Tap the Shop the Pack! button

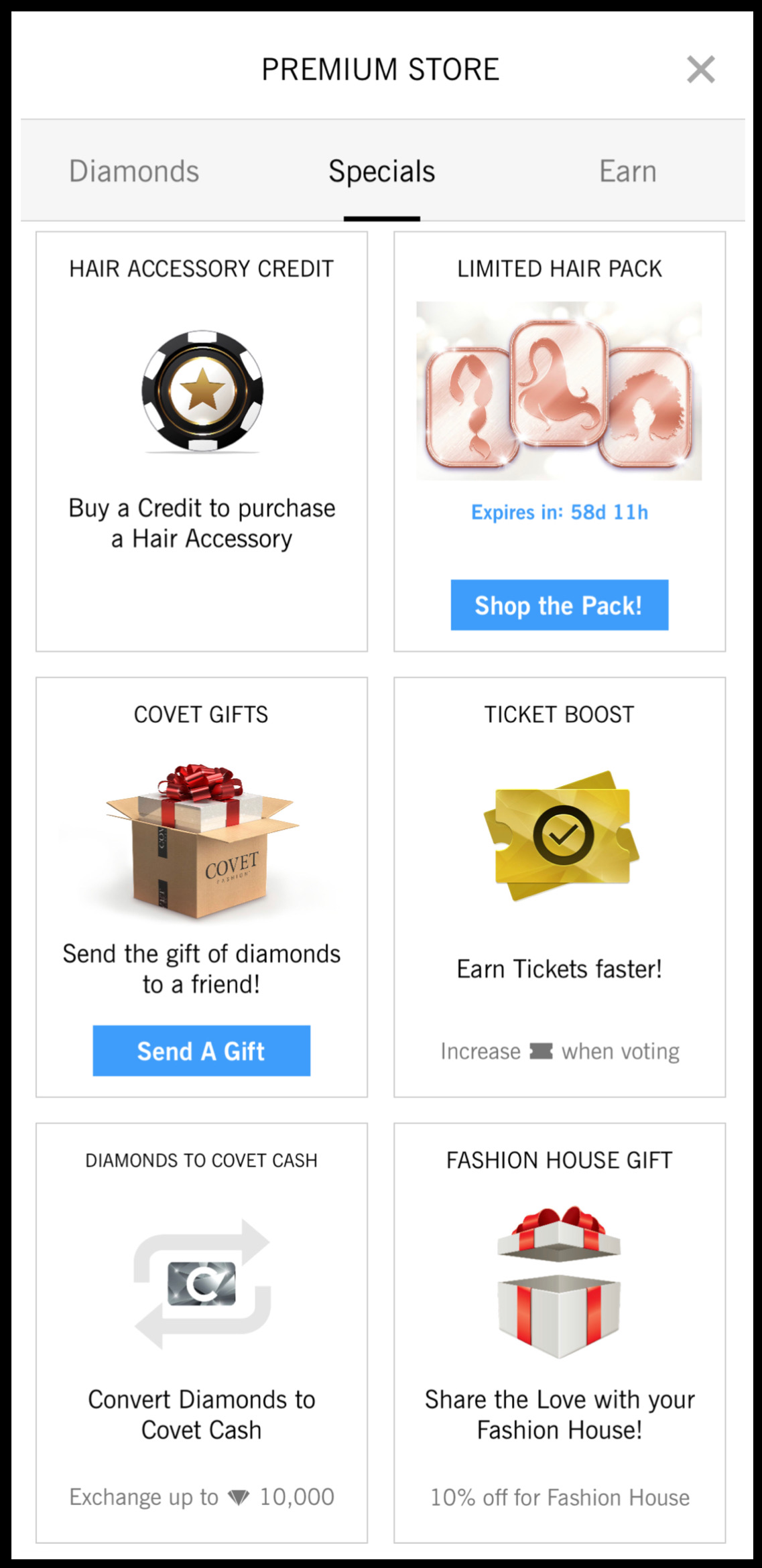(559, 605)
